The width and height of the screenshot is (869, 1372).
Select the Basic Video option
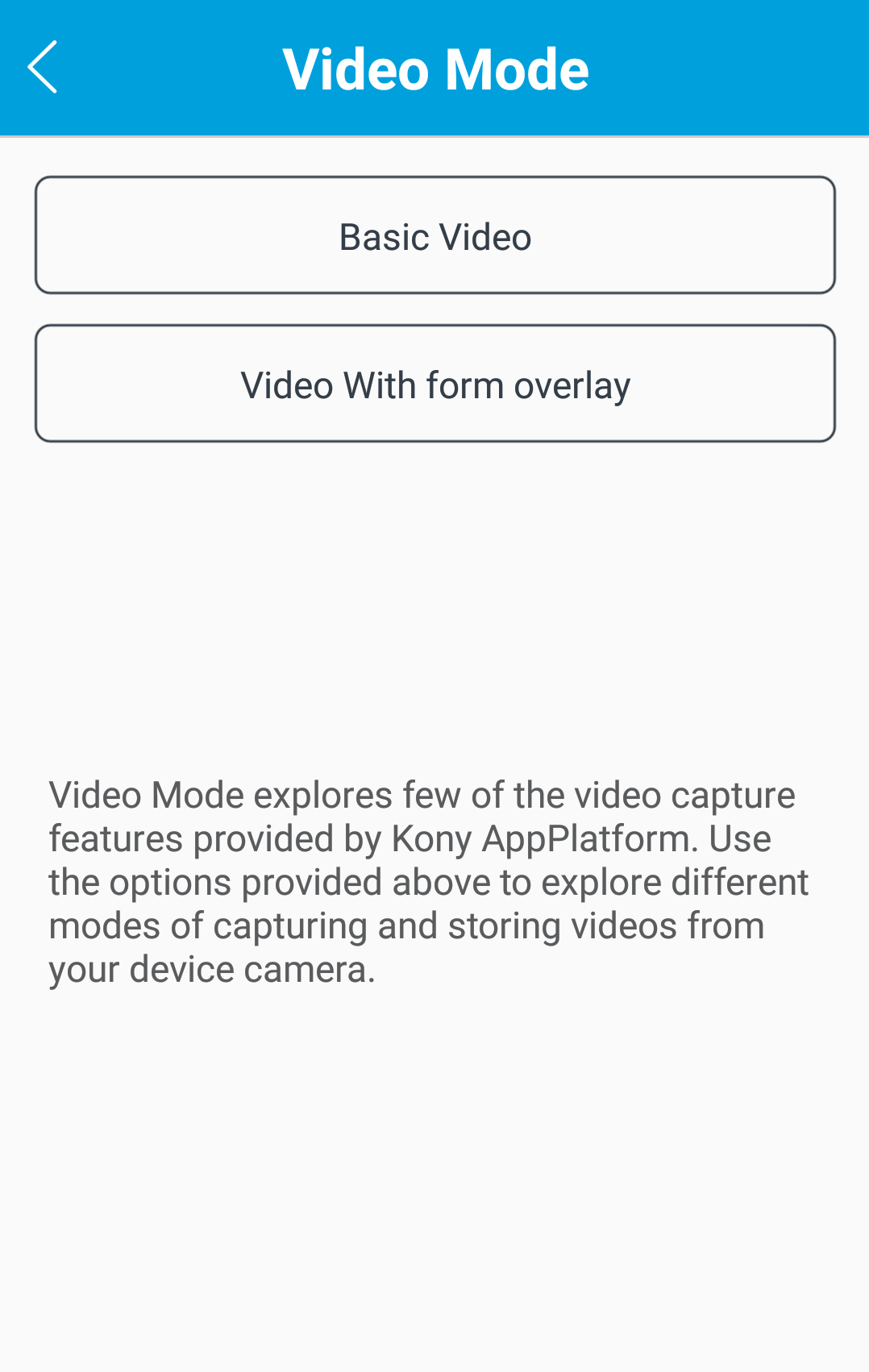click(x=434, y=235)
